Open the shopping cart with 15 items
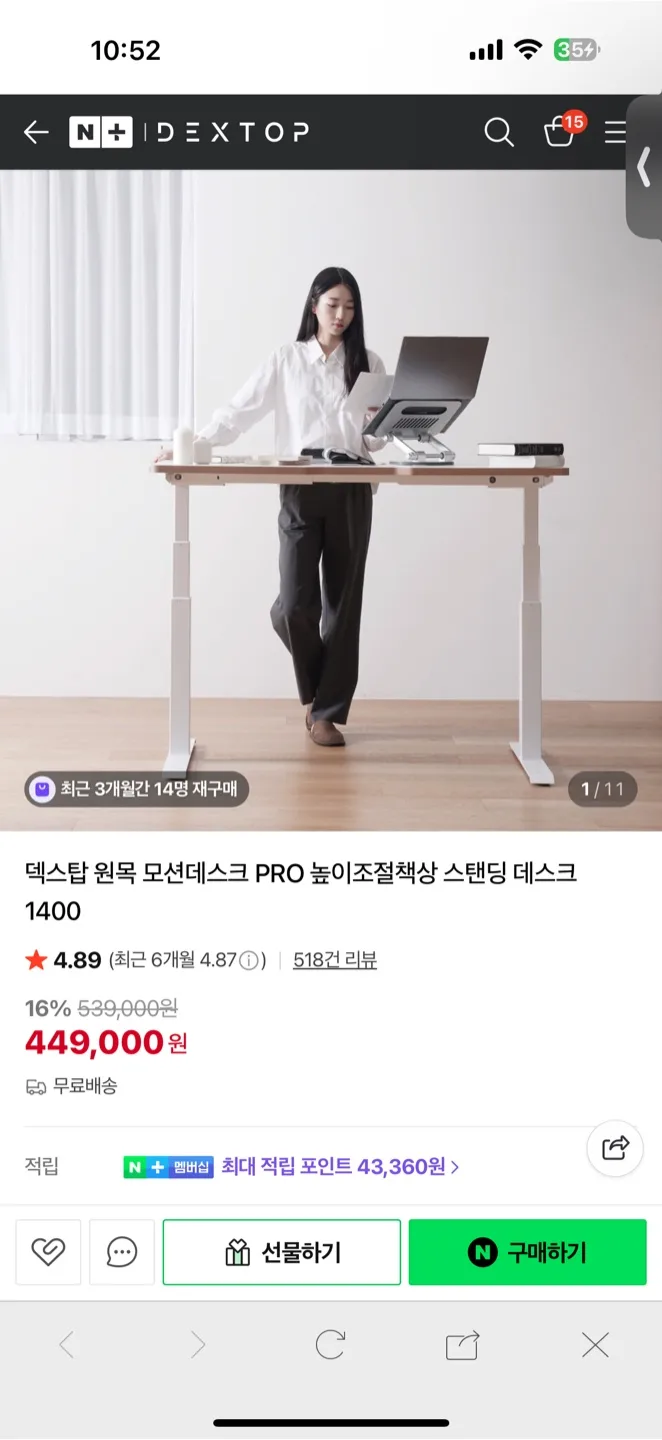 560,132
